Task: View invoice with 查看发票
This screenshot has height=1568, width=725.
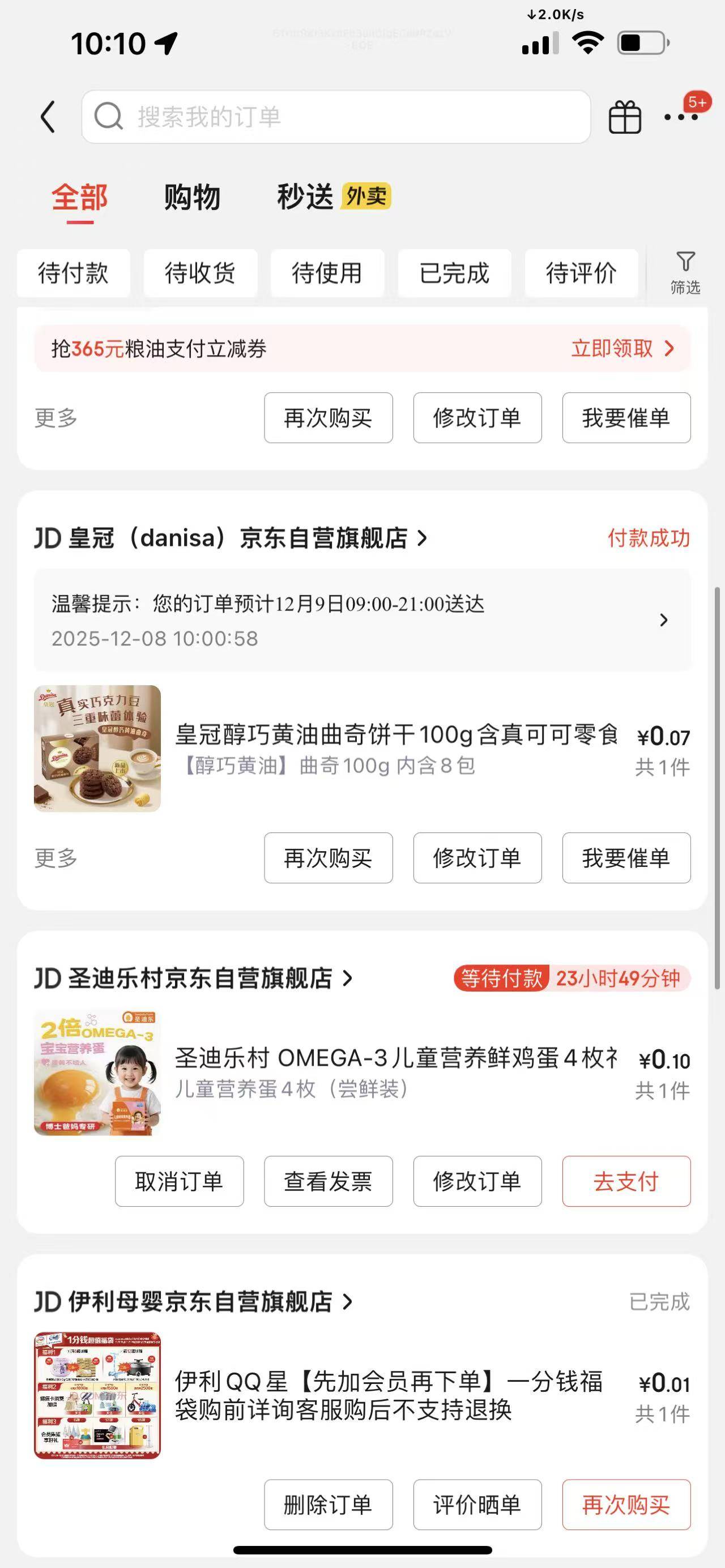Action: click(328, 1181)
